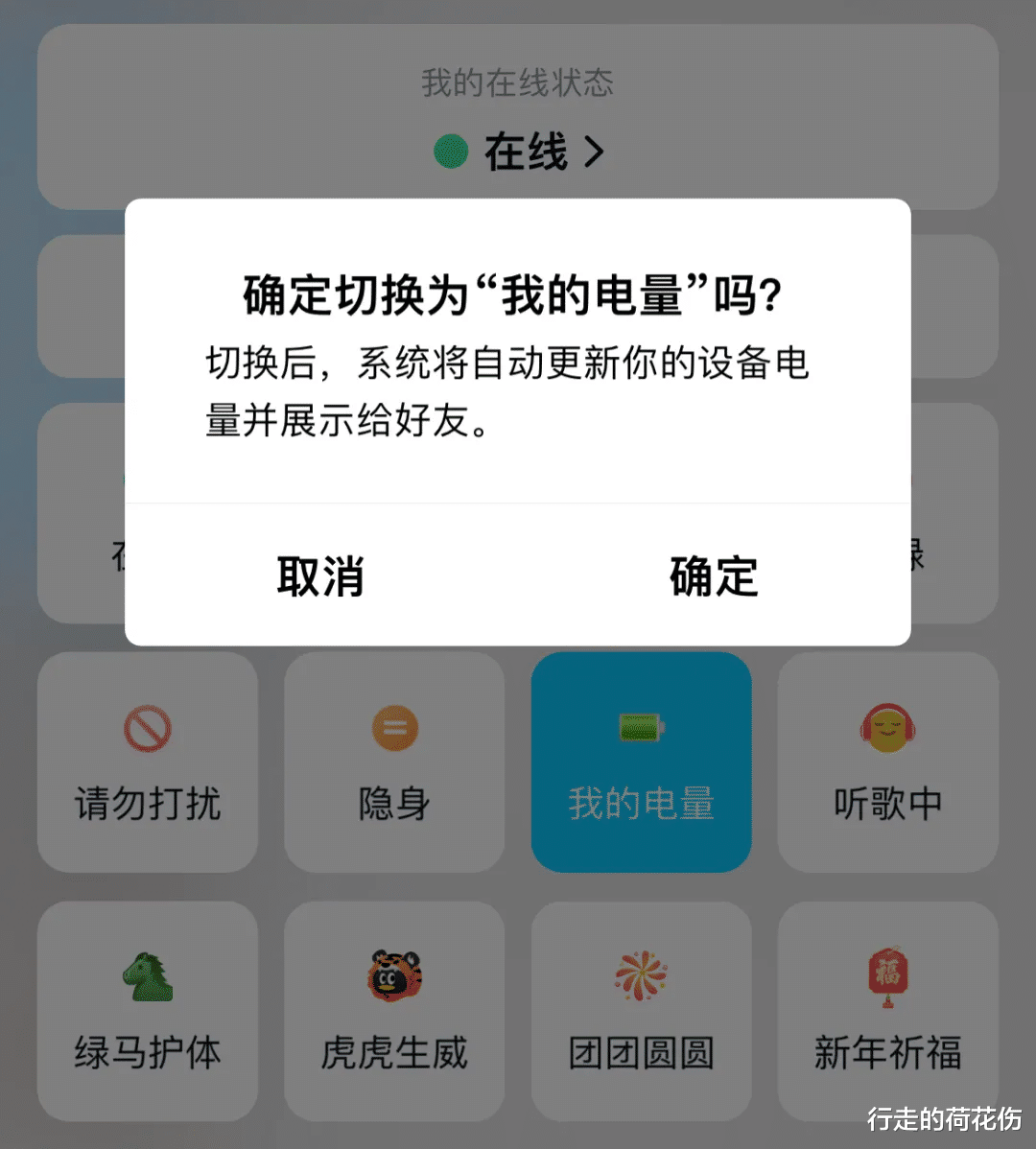Confirm switching to 我的电量 status
This screenshot has width=1036, height=1149.
pyautogui.click(x=712, y=576)
